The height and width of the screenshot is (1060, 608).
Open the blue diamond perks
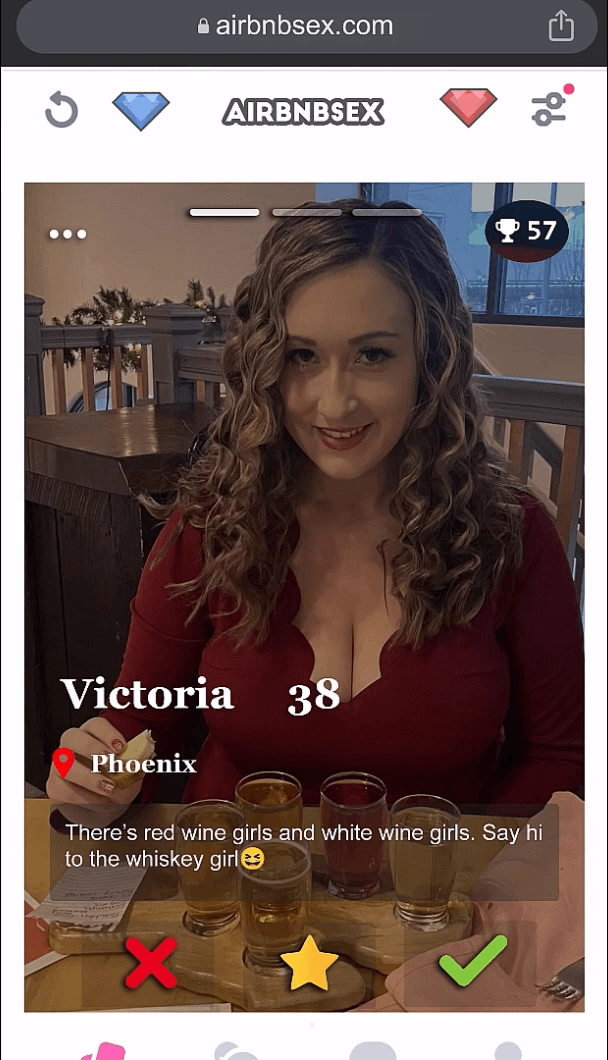coord(140,110)
